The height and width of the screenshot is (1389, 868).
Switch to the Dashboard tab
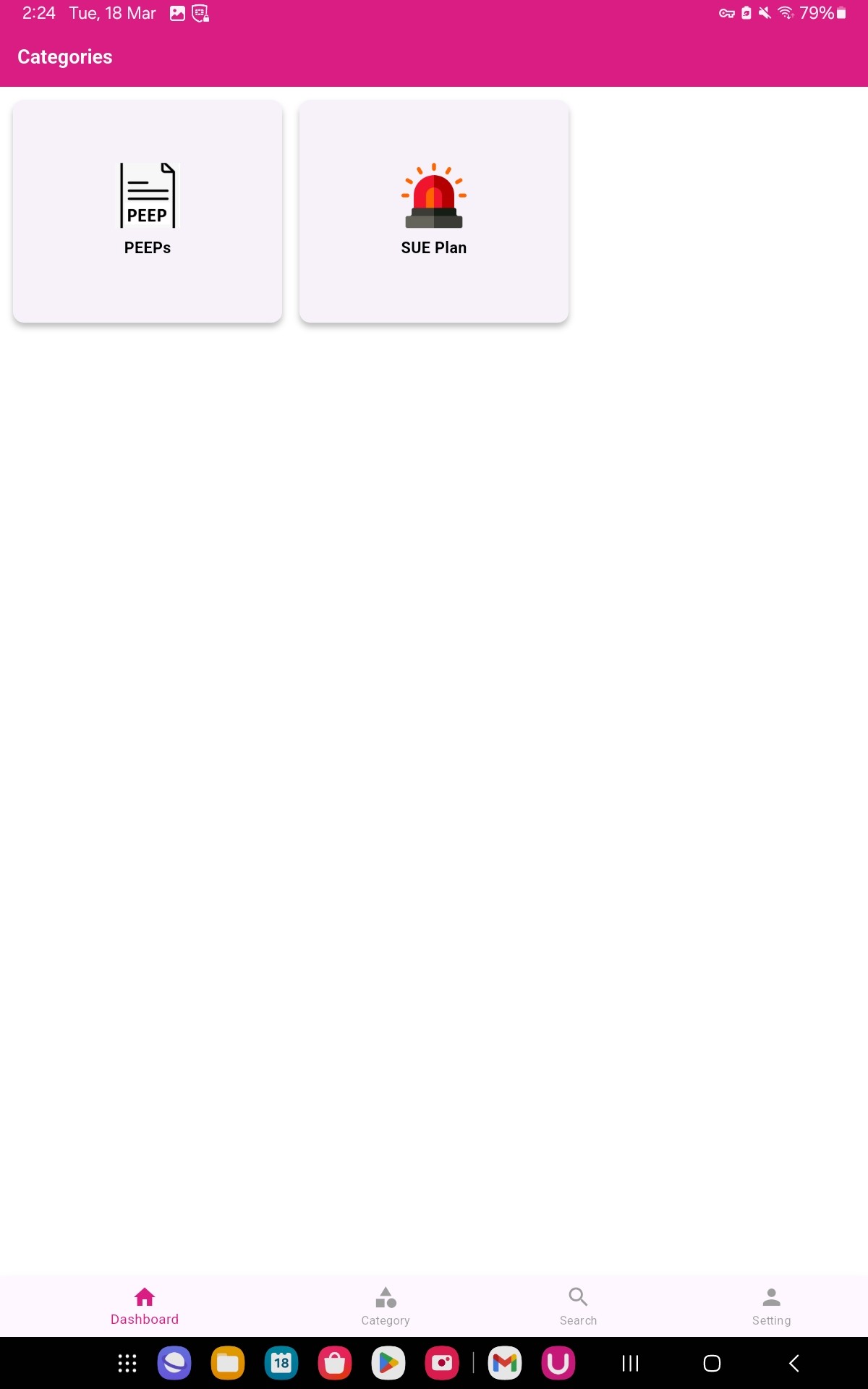click(x=145, y=1307)
